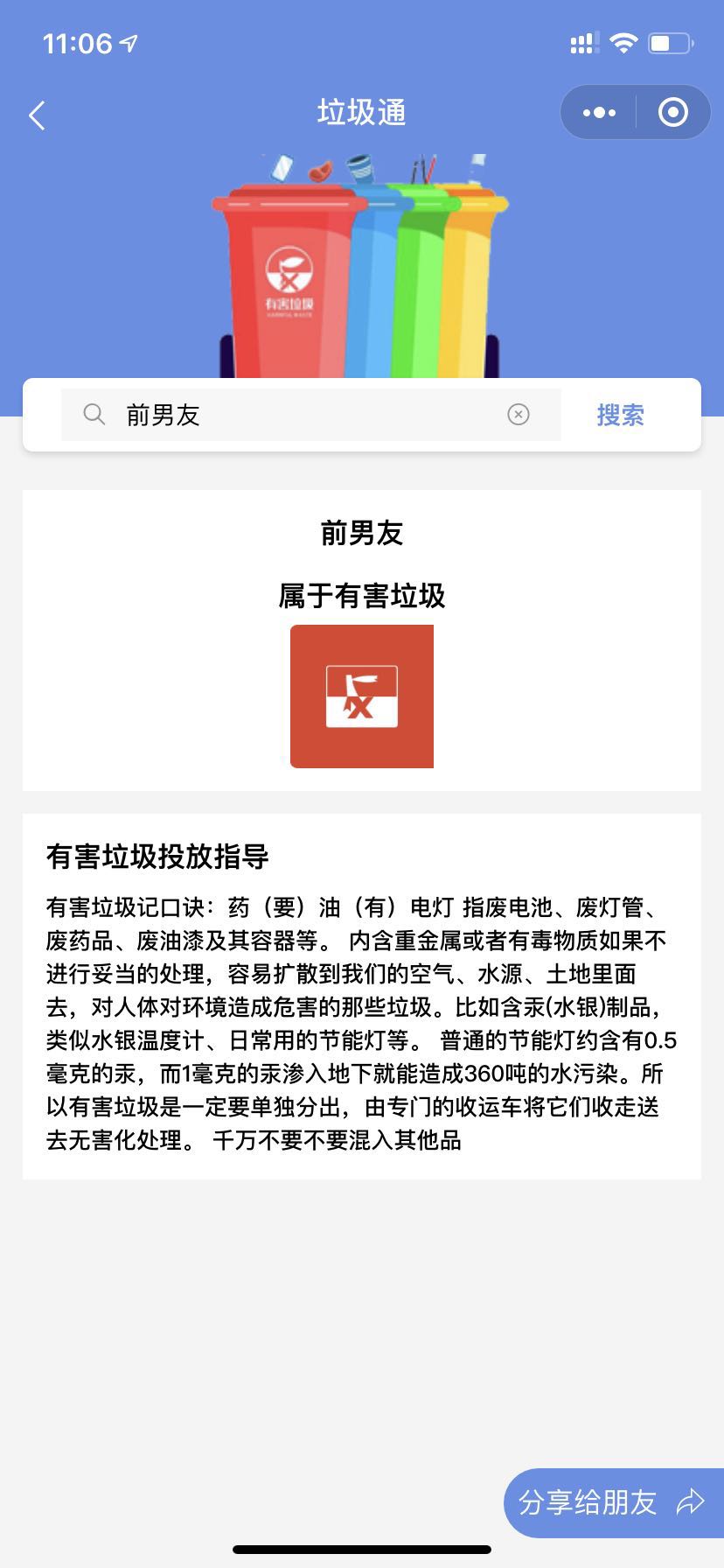Open the mini program three-dot menu
724x1568 pixels.
[x=599, y=113]
